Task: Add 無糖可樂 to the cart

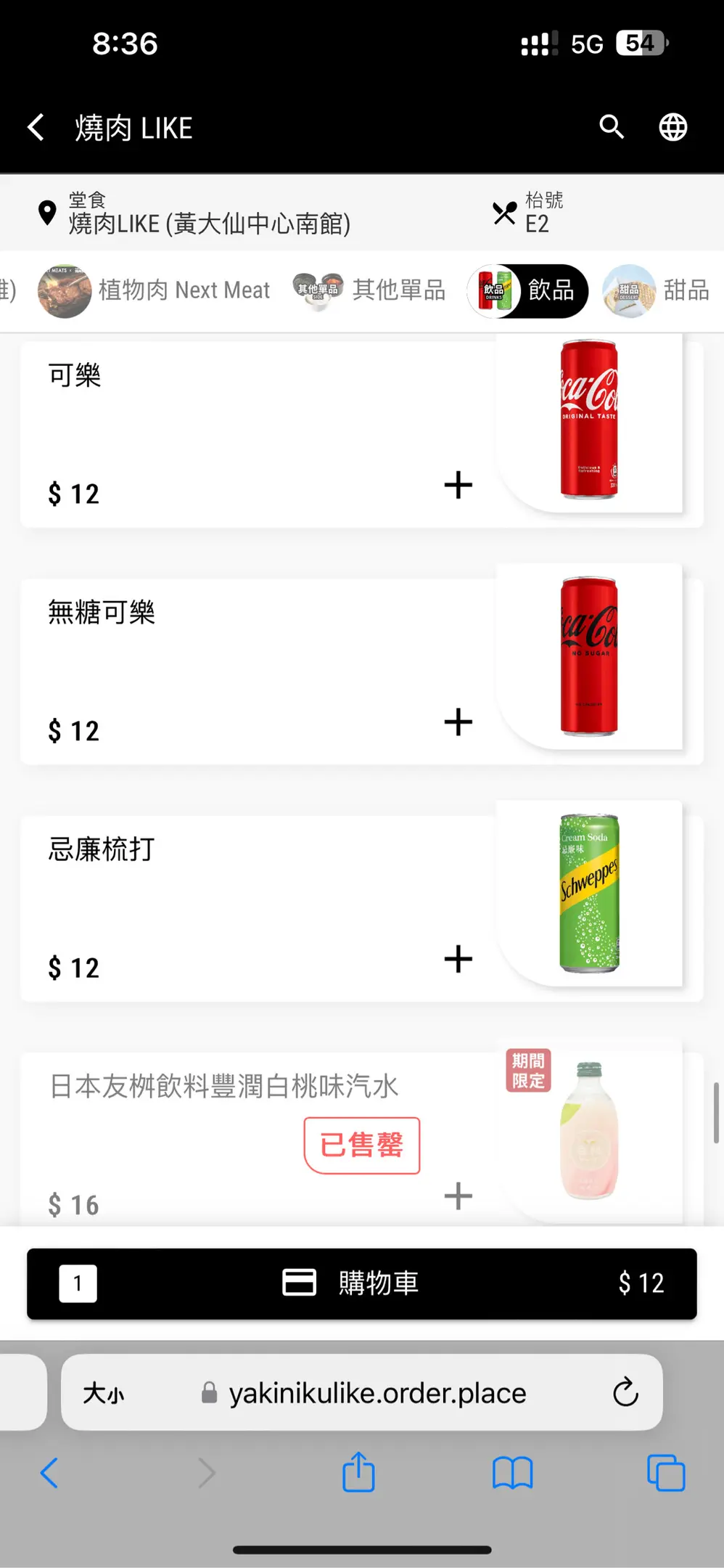Action: (x=458, y=722)
